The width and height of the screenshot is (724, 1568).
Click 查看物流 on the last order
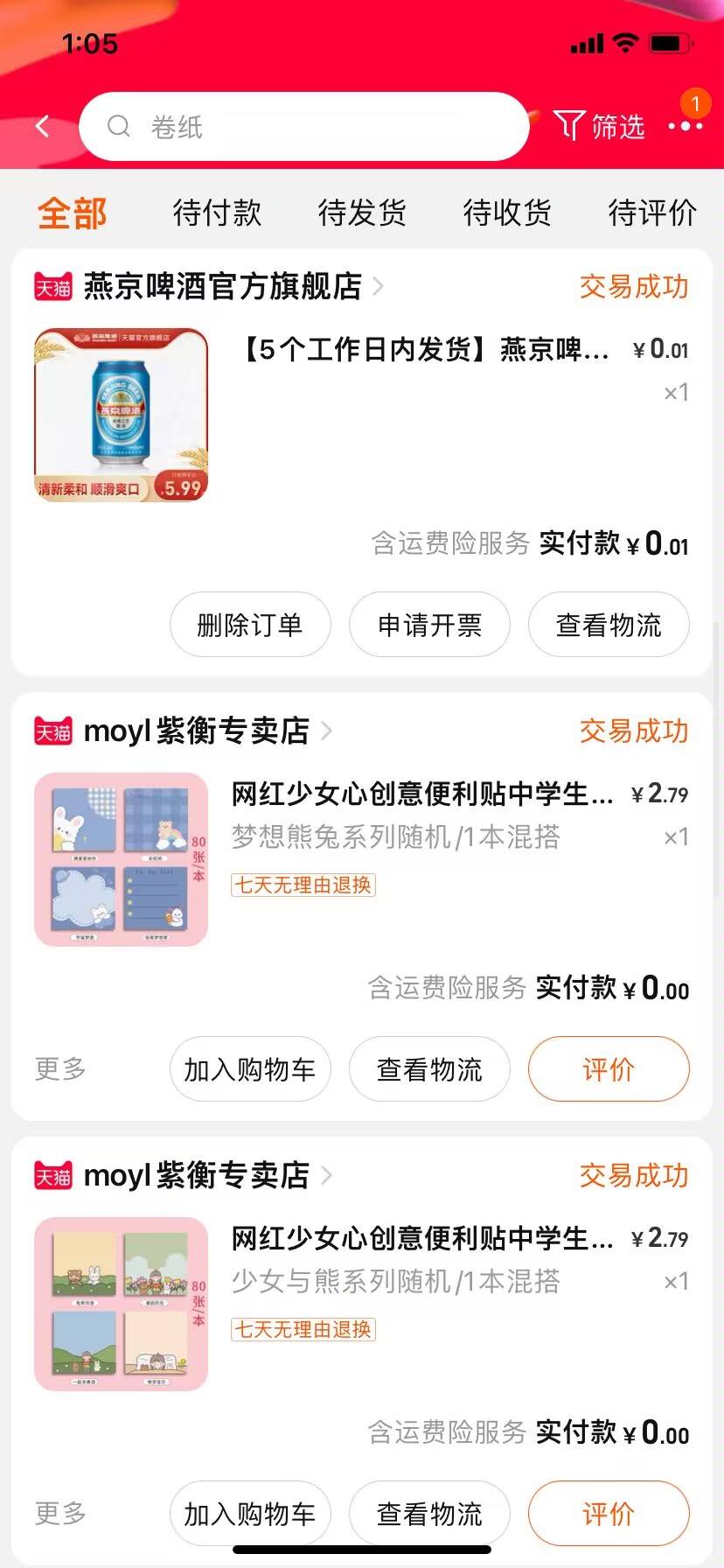point(429,1513)
